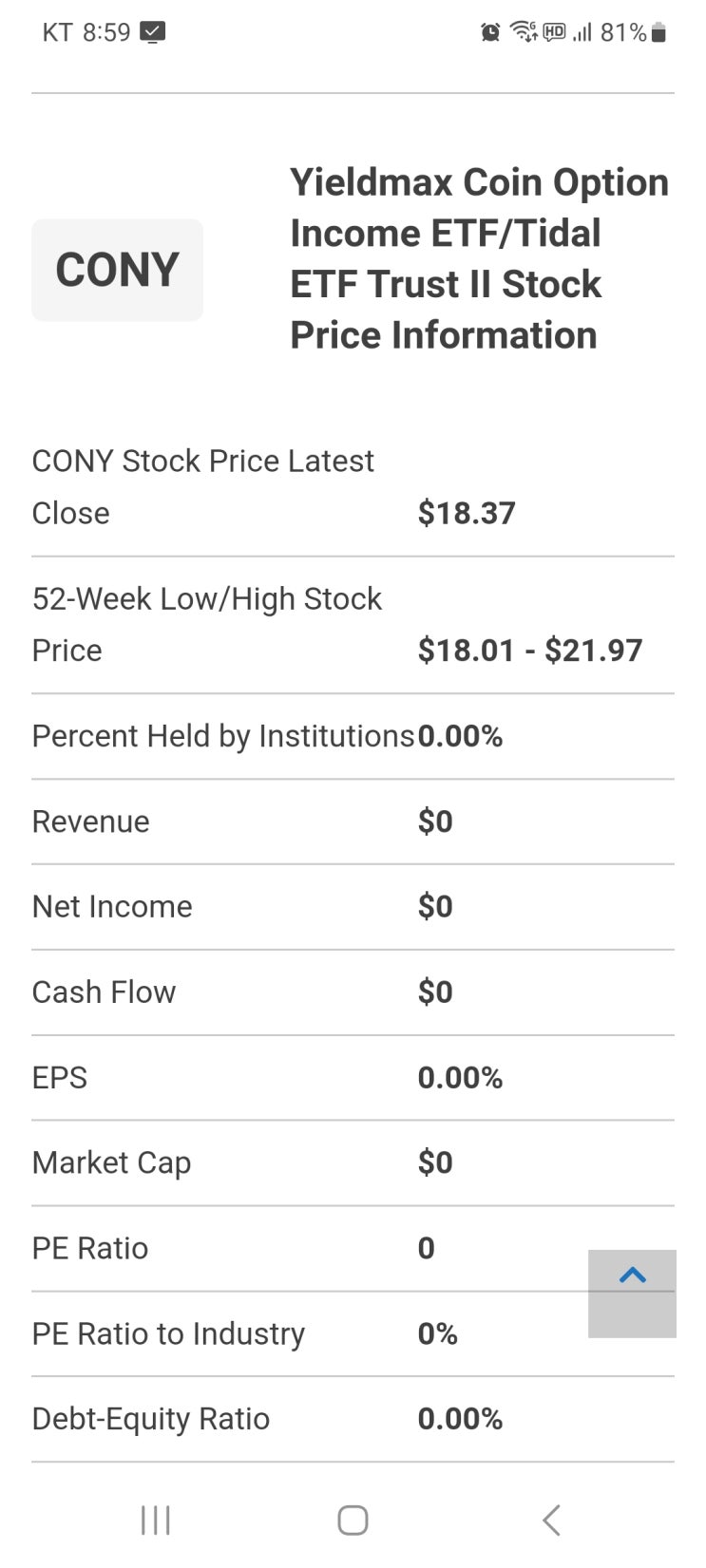Viewport: 706px width, 1568px height.
Task: Select the Revenue row
Action: pyautogui.click(x=352, y=822)
